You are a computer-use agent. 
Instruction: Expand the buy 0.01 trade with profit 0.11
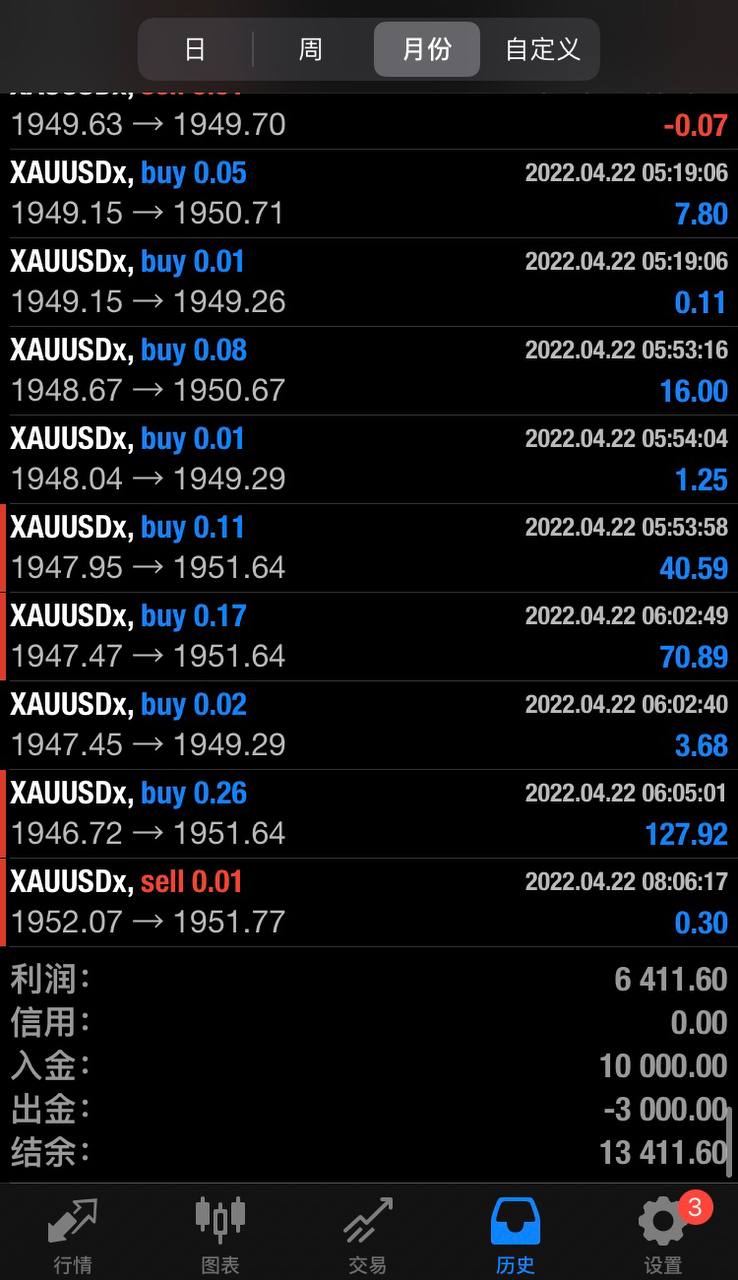pyautogui.click(x=369, y=282)
